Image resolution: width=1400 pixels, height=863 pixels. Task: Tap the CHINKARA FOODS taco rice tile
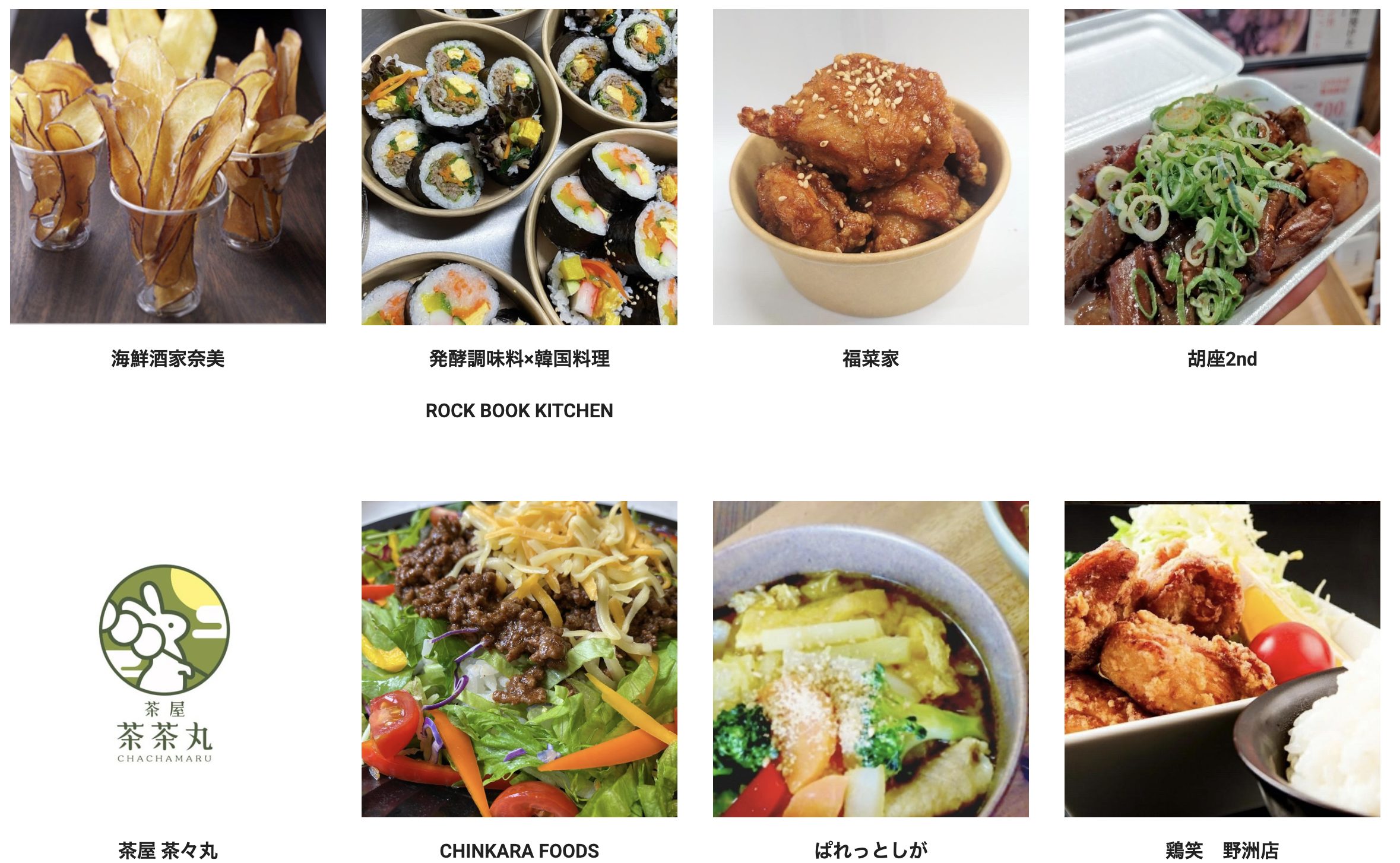point(519,659)
